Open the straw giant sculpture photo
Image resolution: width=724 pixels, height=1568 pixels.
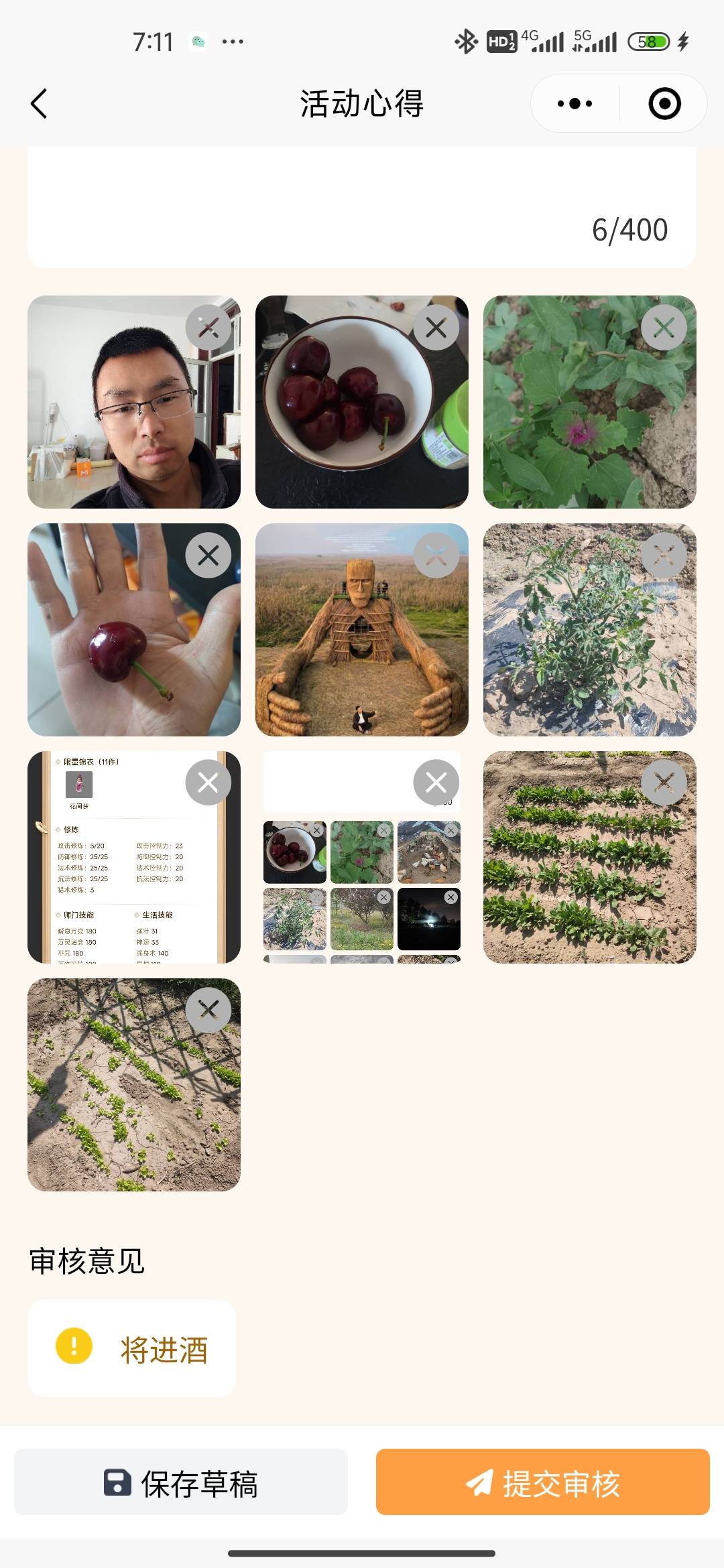(362, 630)
